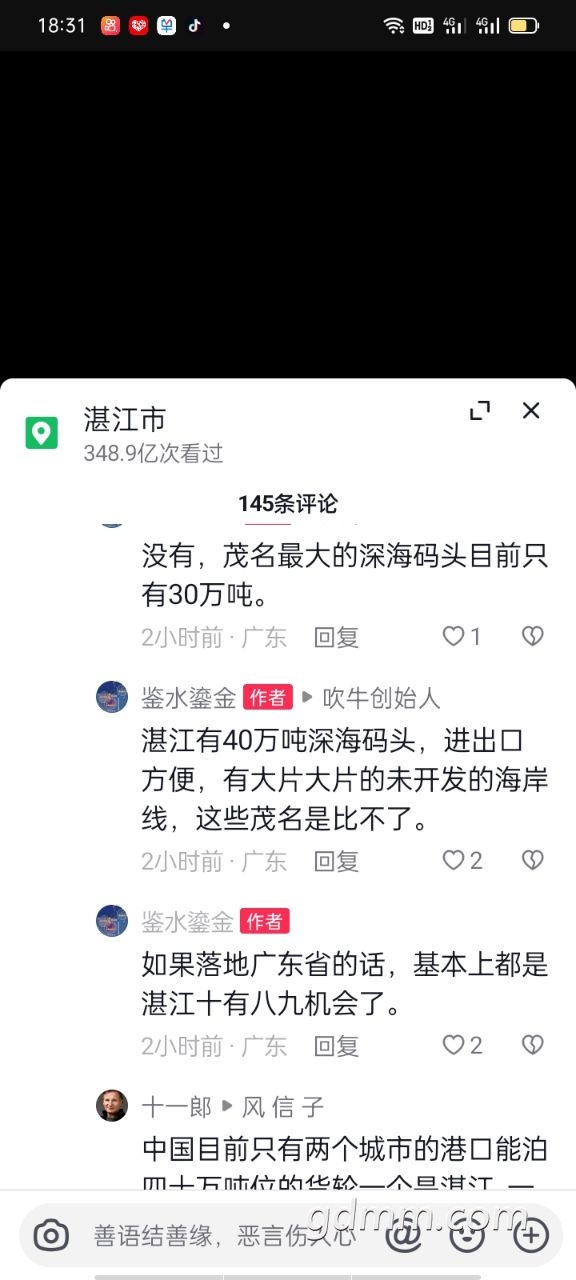Dislike the comment about 30万吨
This screenshot has width=576, height=1280.
pos(532,636)
